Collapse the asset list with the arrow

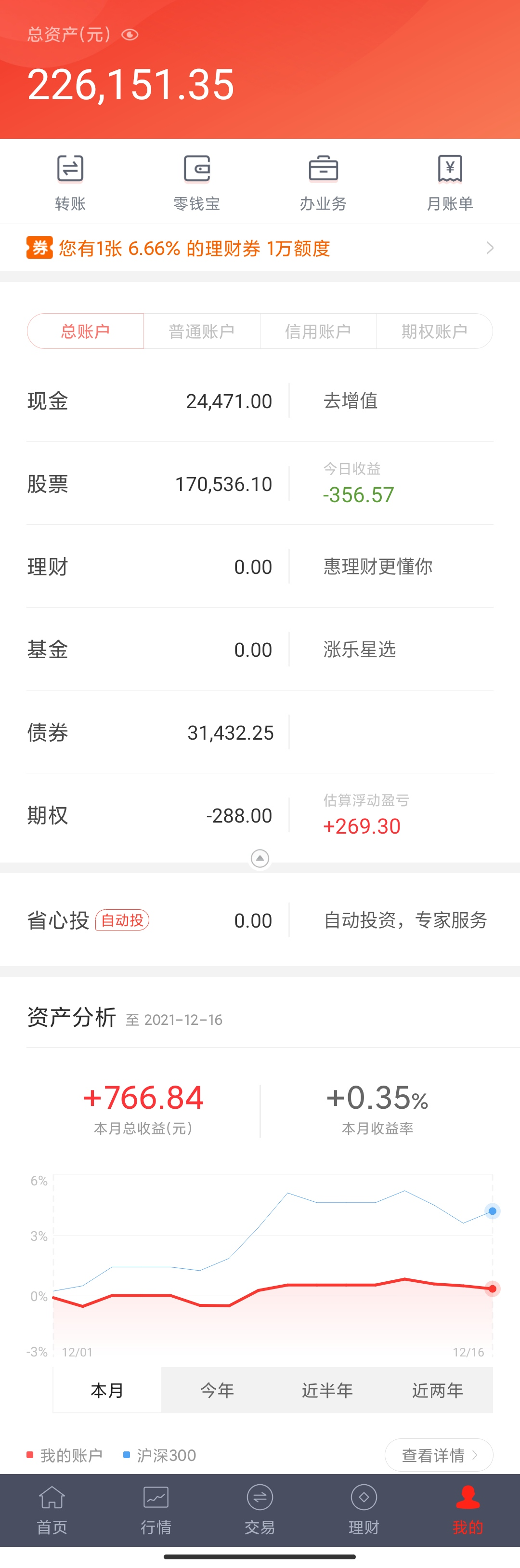[x=260, y=858]
